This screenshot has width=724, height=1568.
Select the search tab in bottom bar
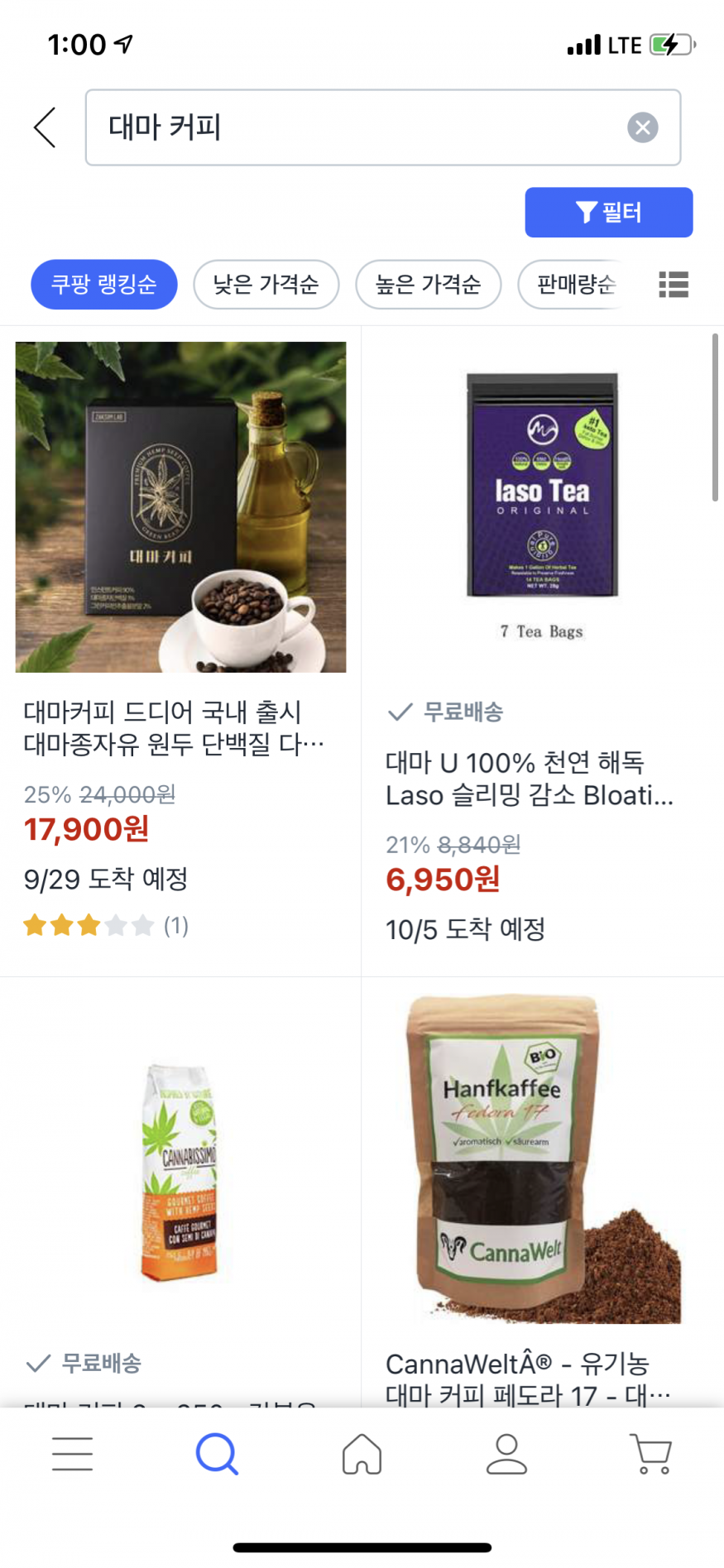217,1454
